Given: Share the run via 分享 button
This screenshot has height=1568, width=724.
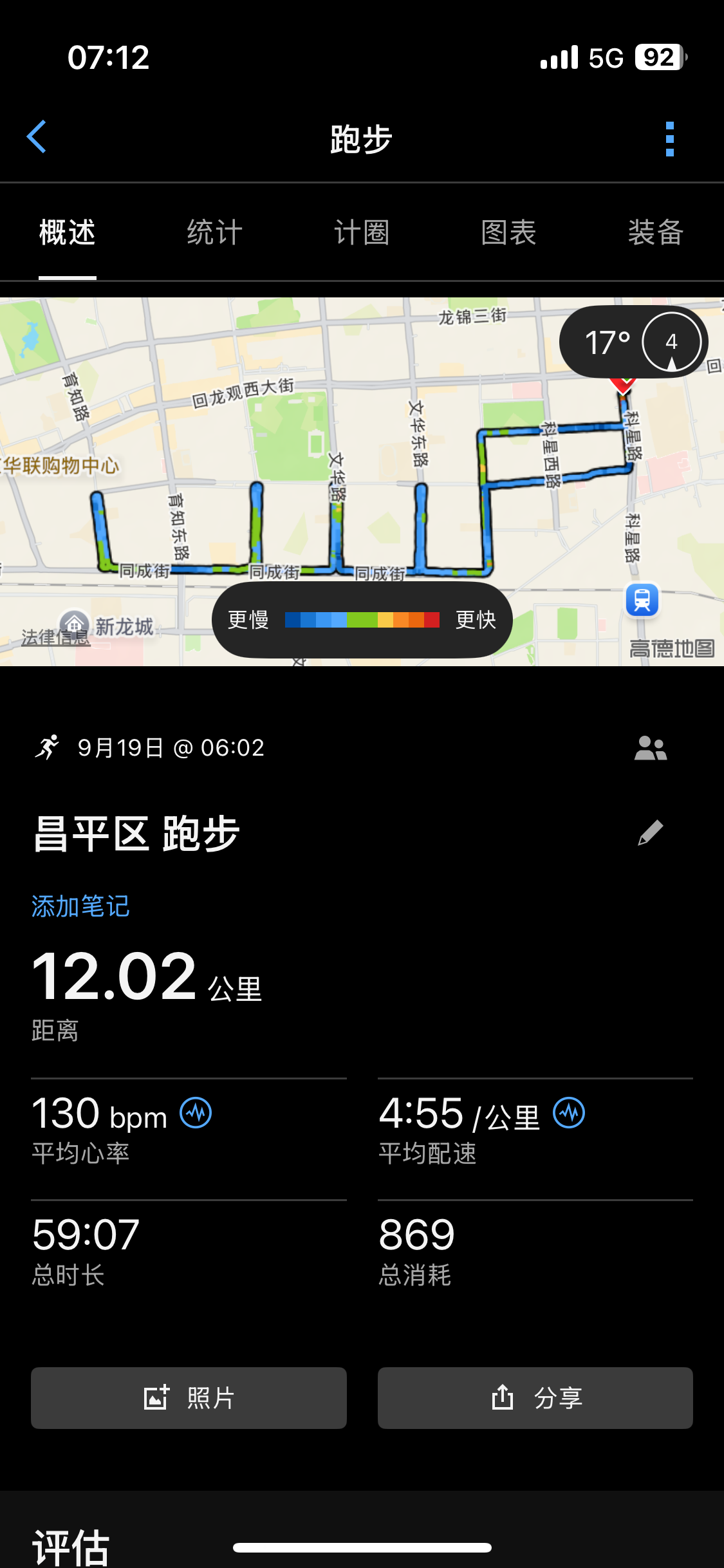Looking at the screenshot, I should pos(535,1398).
